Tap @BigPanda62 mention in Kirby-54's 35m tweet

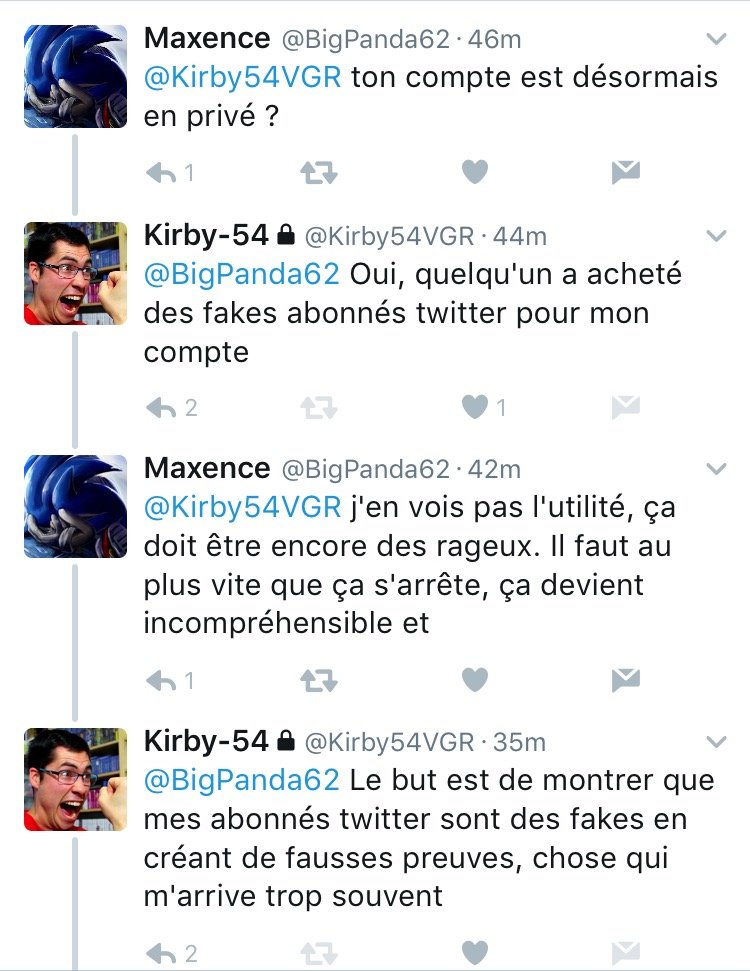pyautogui.click(x=242, y=780)
